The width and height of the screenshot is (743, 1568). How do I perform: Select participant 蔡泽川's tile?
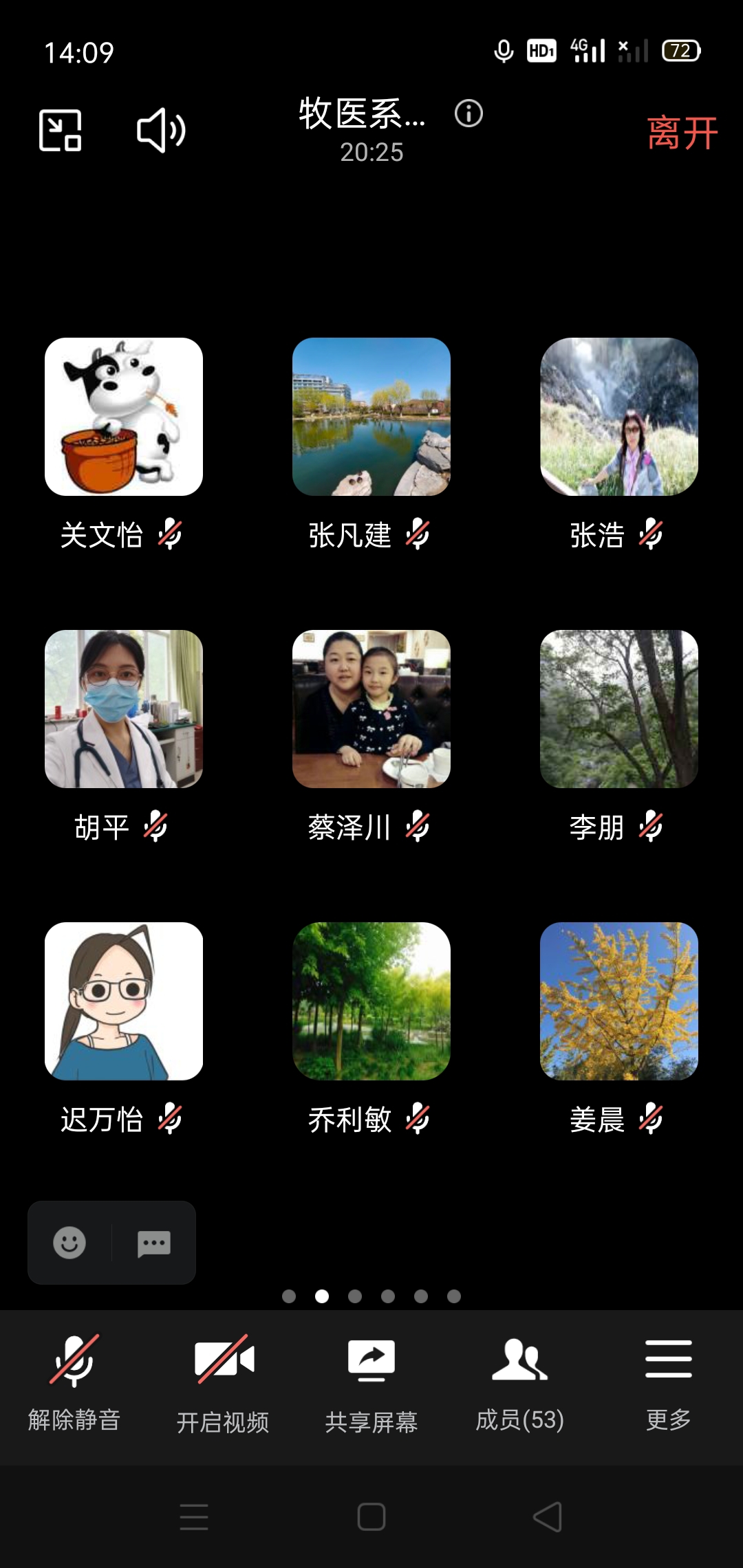point(371,709)
